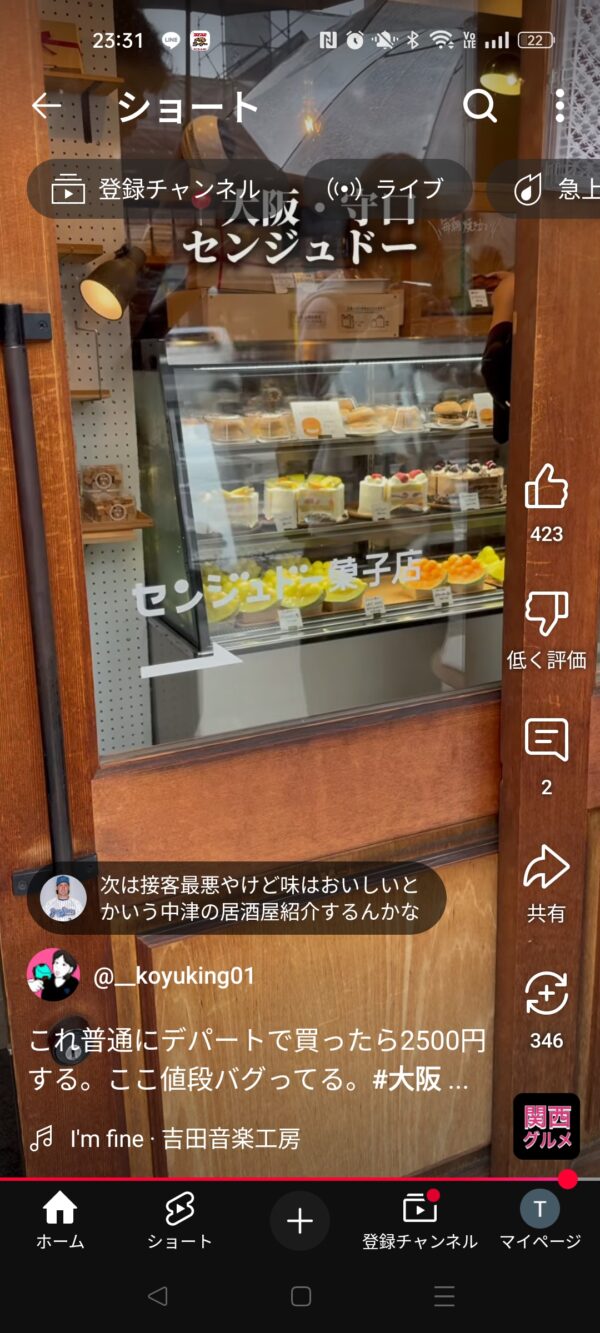
Task: Remix this Short
Action: pyautogui.click(x=546, y=994)
